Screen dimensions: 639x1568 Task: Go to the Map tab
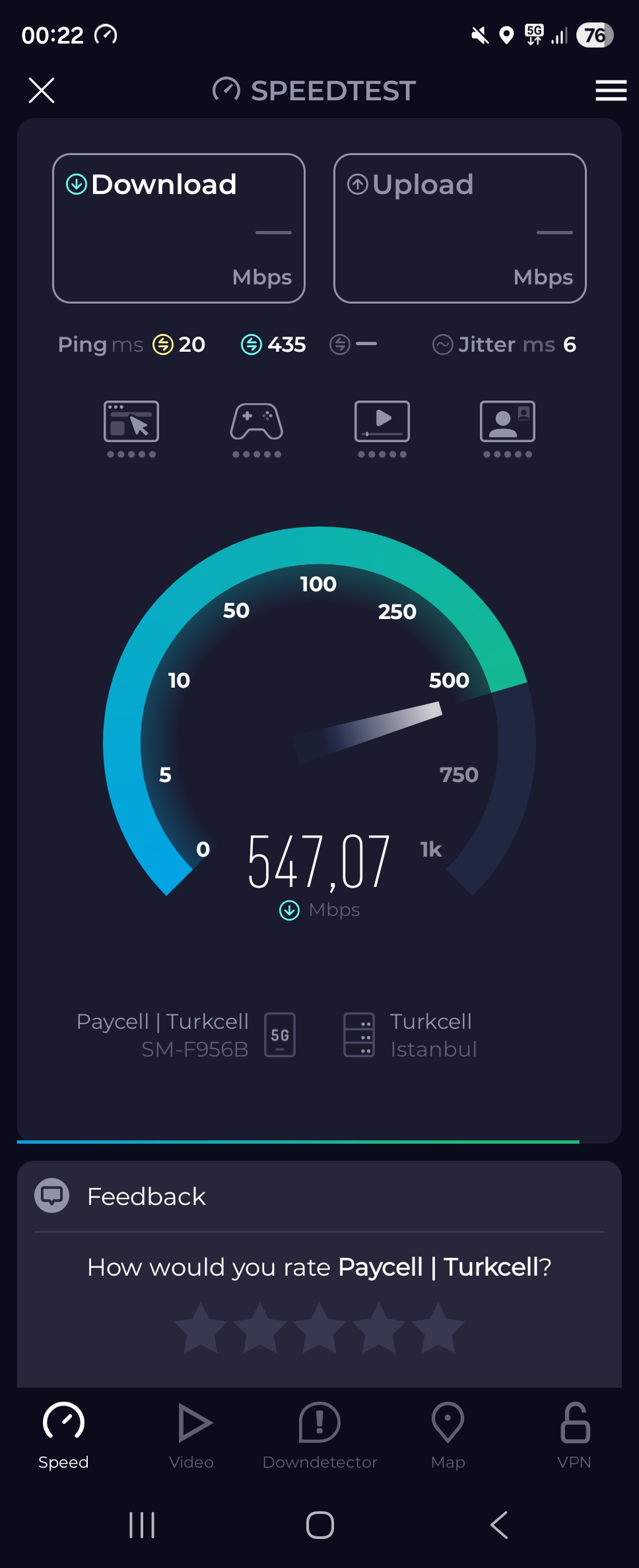448,1435
